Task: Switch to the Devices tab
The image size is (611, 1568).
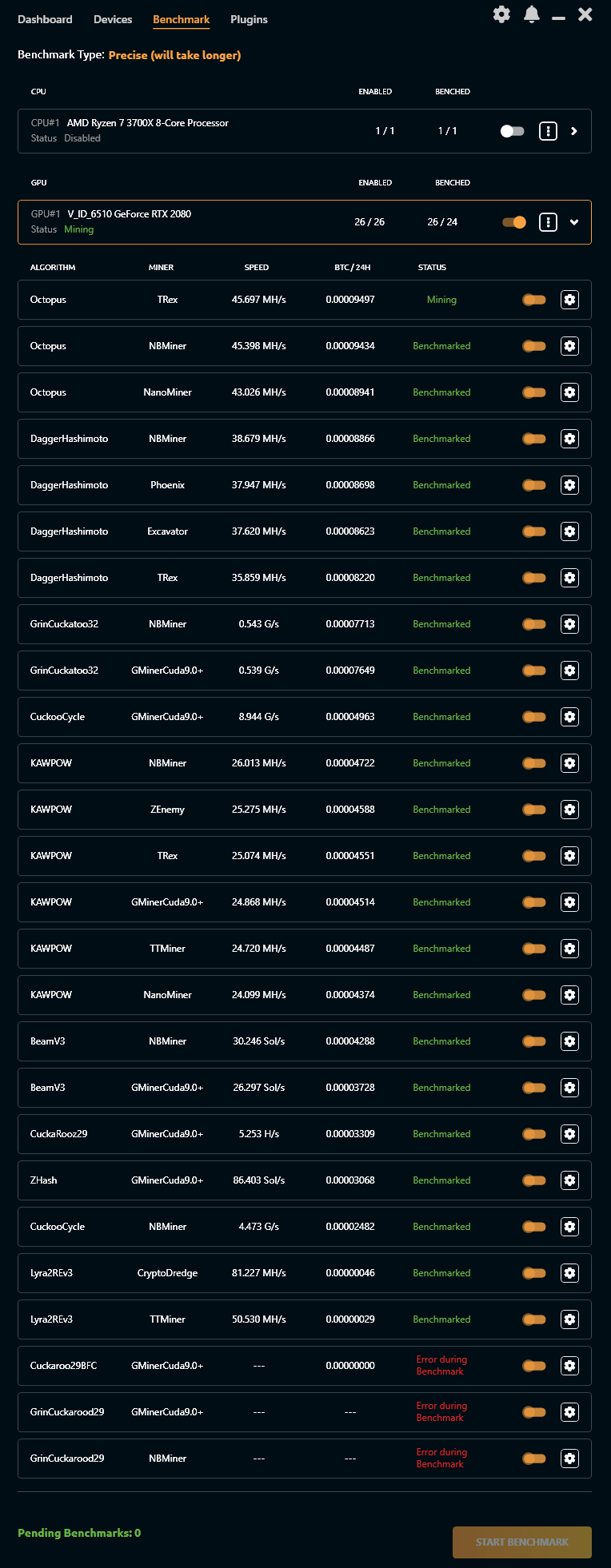Action: pos(113,19)
